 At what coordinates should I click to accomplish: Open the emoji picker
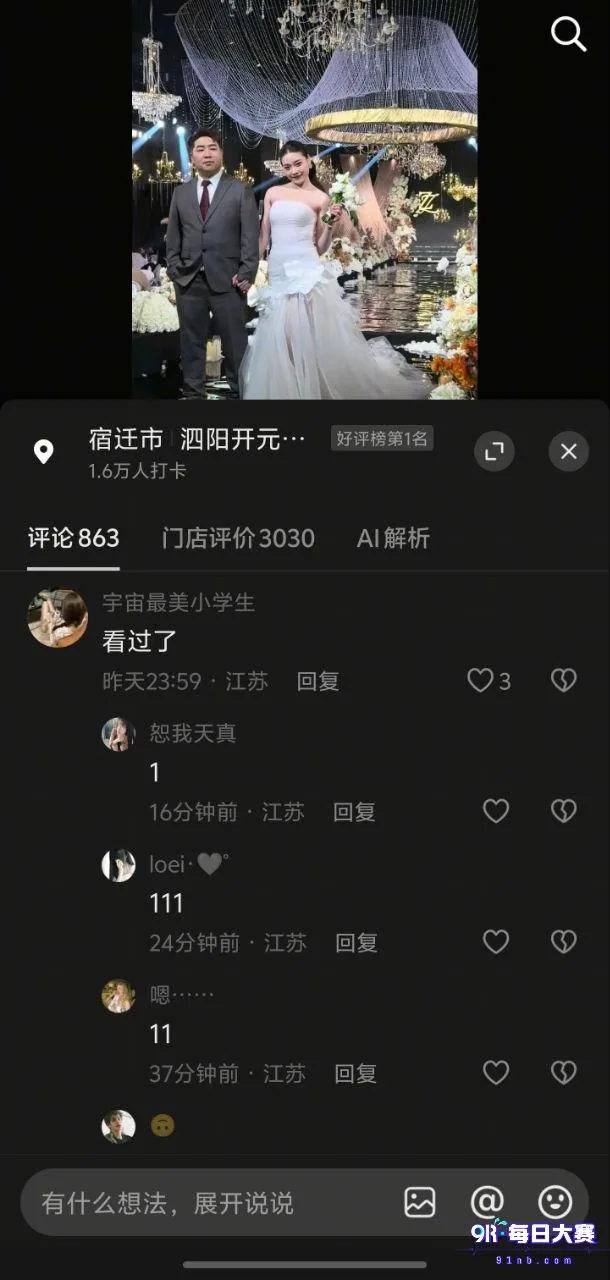pos(555,1202)
